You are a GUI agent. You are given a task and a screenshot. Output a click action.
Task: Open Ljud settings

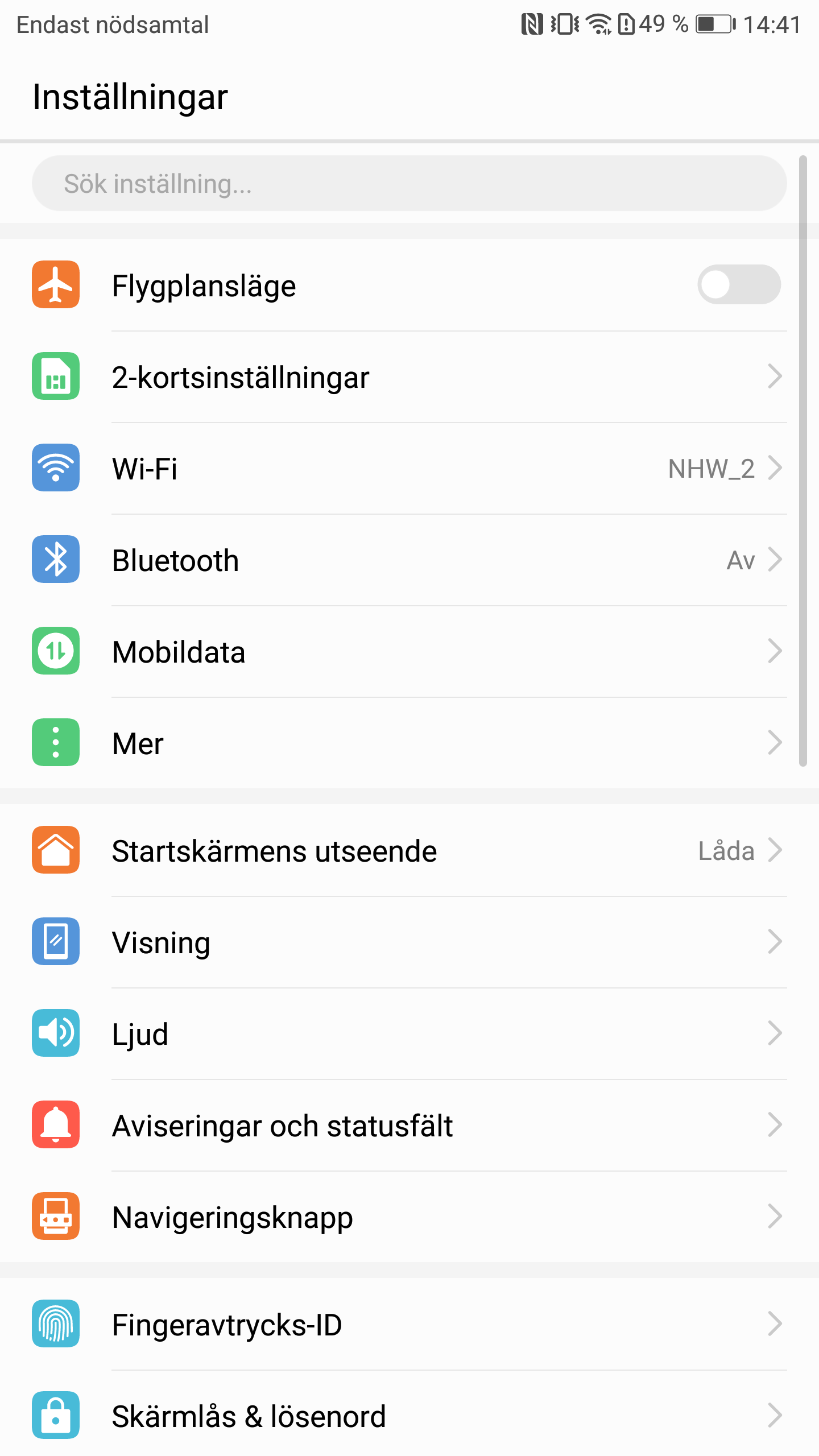point(409,1033)
